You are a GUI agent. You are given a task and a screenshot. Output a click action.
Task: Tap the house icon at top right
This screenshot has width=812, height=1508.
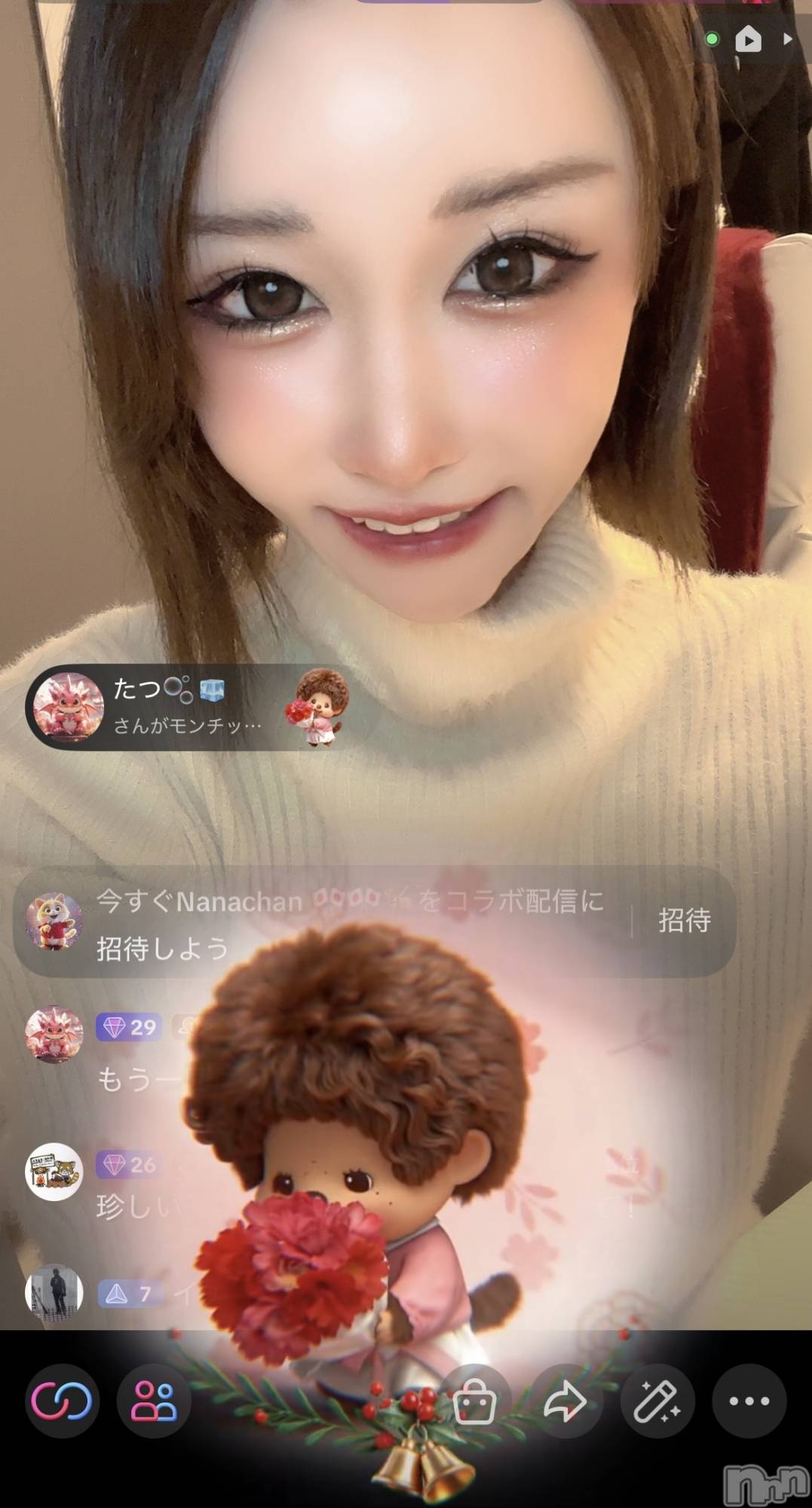[748, 39]
